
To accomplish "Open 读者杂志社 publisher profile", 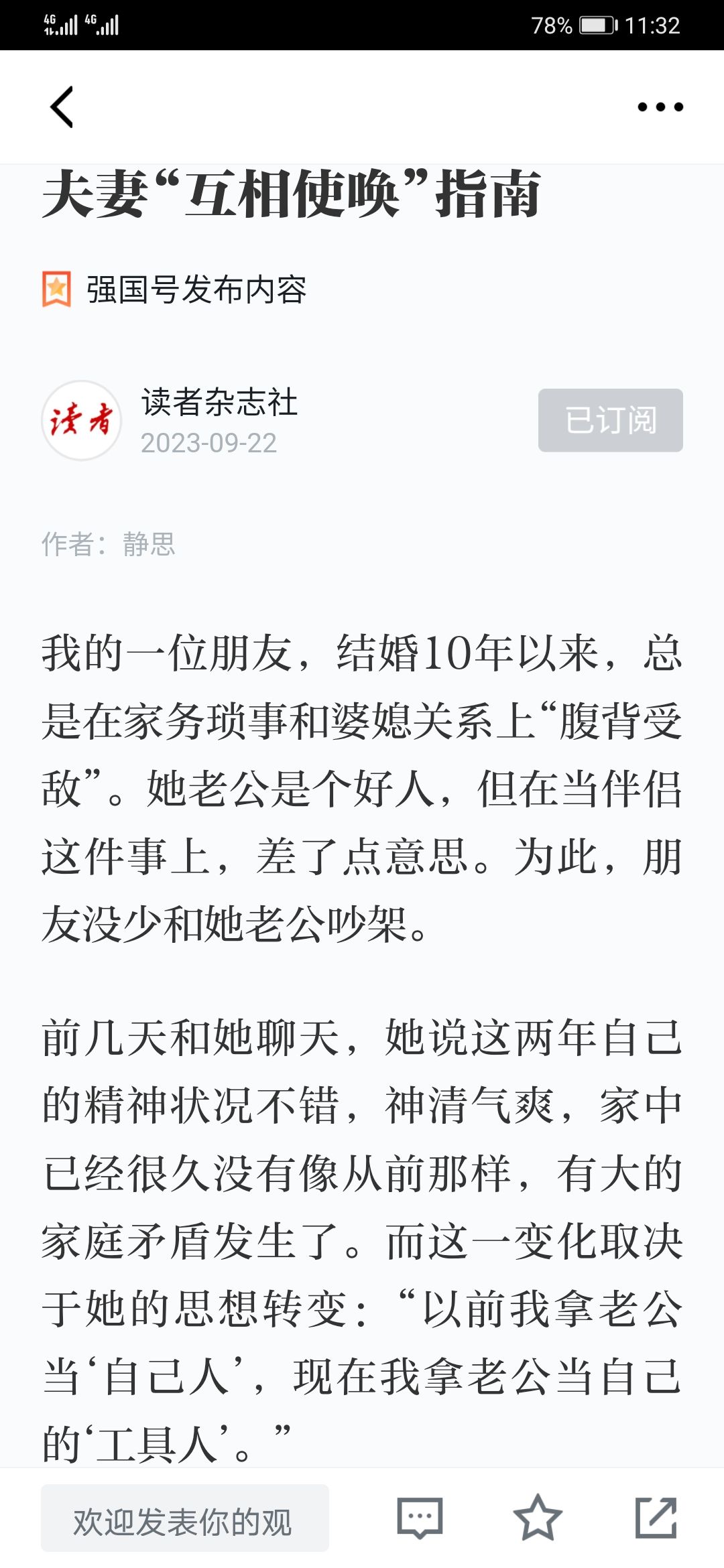I will (219, 403).
